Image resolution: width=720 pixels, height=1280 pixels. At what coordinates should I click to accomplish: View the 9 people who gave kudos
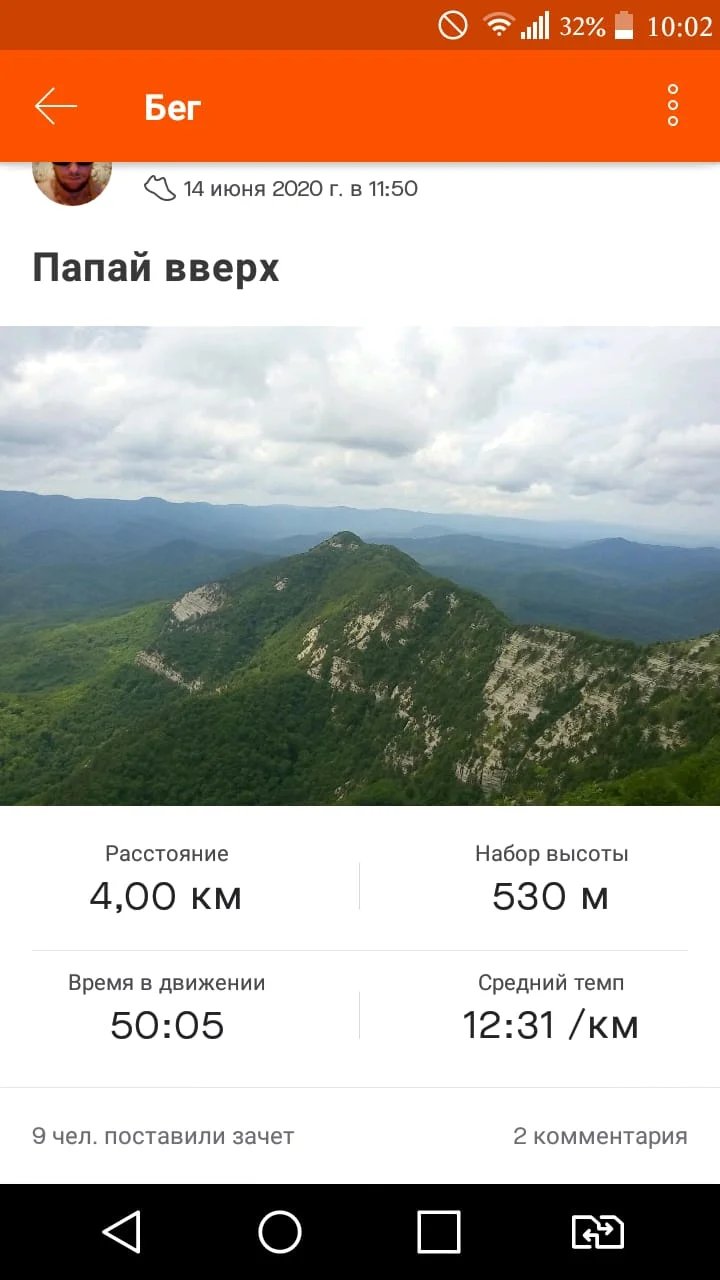click(163, 1136)
